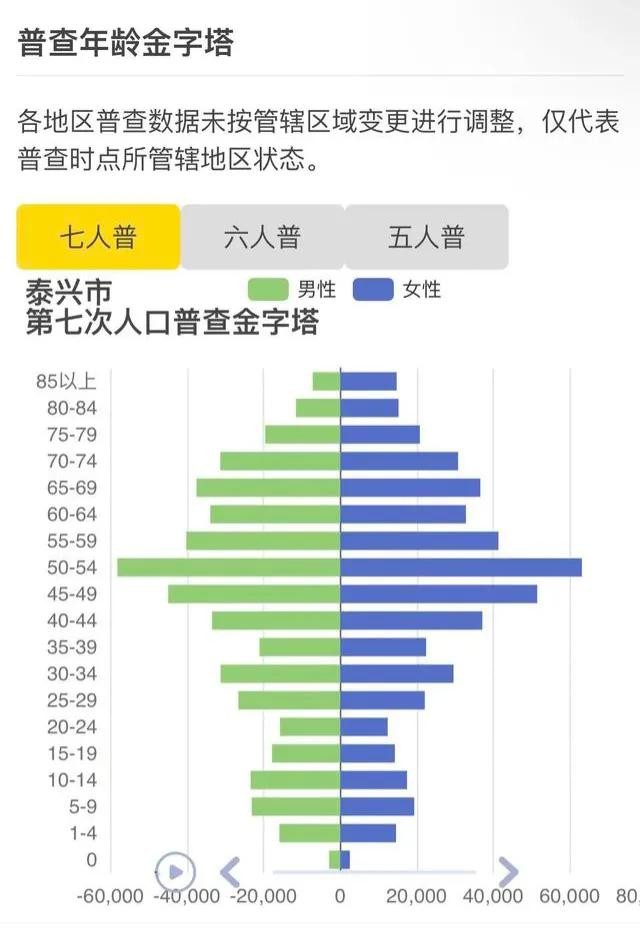Viewport: 640px width, 928px height.
Task: Start the timeline play button
Action: 176,871
